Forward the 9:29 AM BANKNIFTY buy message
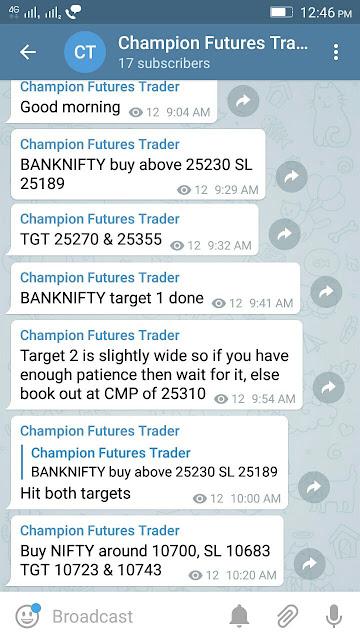Screen dimensions: 360x640 [291, 176]
